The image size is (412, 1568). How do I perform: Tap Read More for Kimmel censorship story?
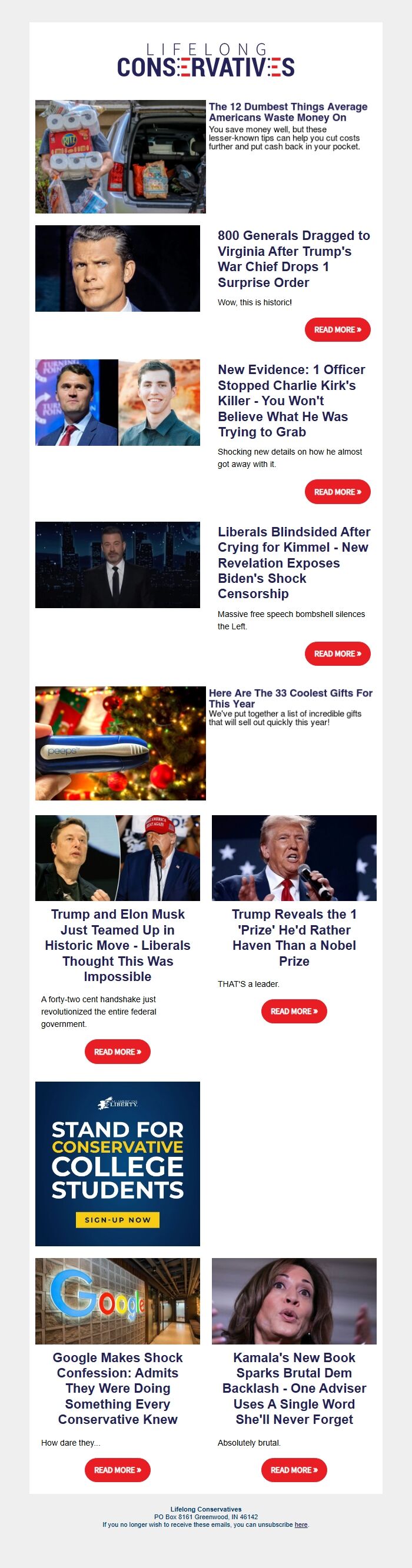337,654
